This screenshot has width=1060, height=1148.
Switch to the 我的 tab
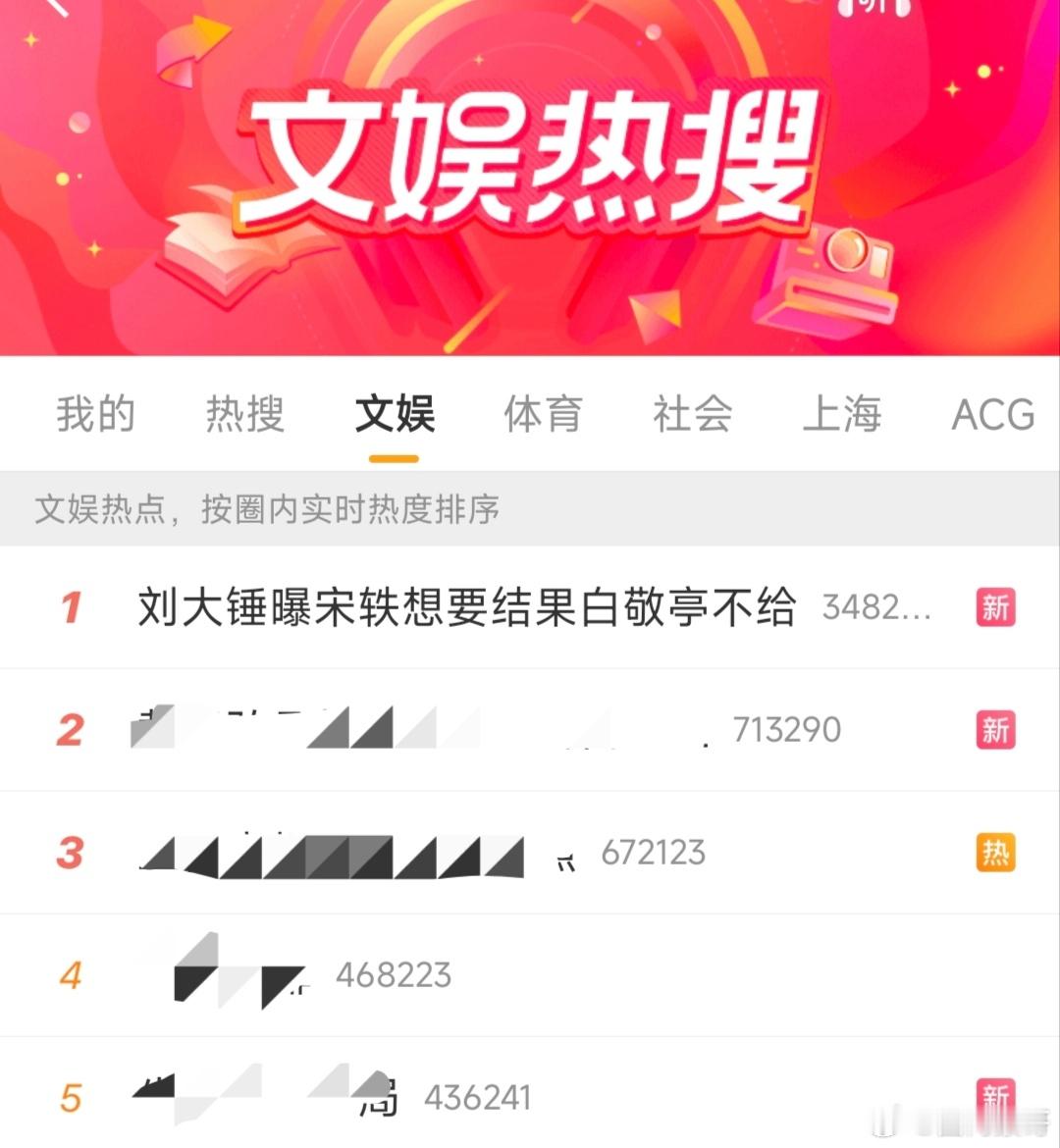pyautogui.click(x=97, y=415)
